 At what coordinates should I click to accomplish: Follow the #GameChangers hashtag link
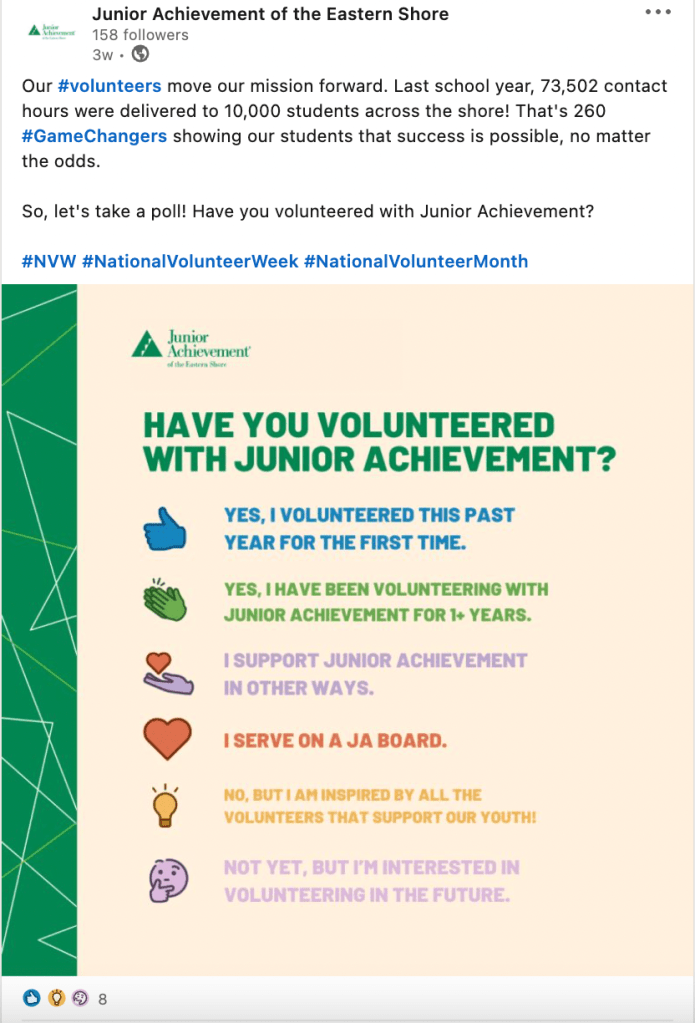pos(94,135)
